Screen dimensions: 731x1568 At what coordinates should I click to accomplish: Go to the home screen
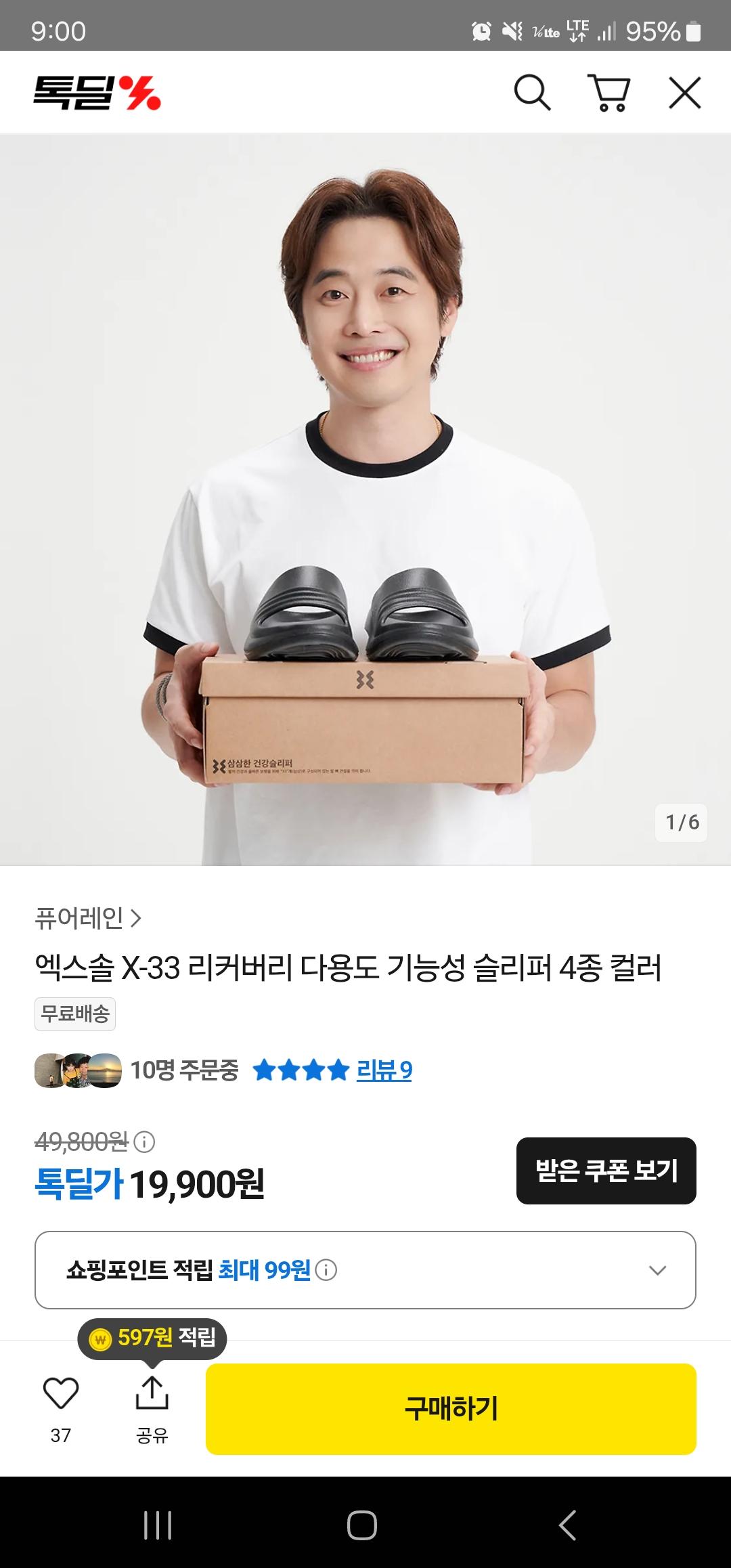(x=362, y=1525)
